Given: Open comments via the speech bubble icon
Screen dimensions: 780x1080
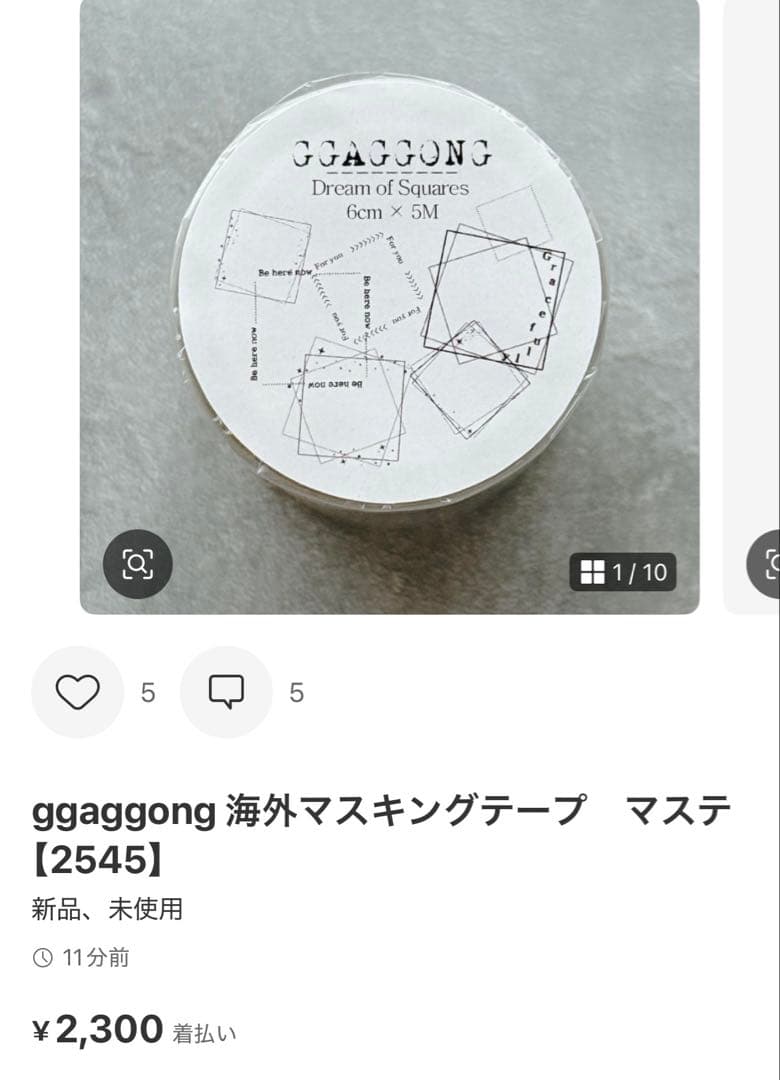Looking at the screenshot, I should [225, 691].
